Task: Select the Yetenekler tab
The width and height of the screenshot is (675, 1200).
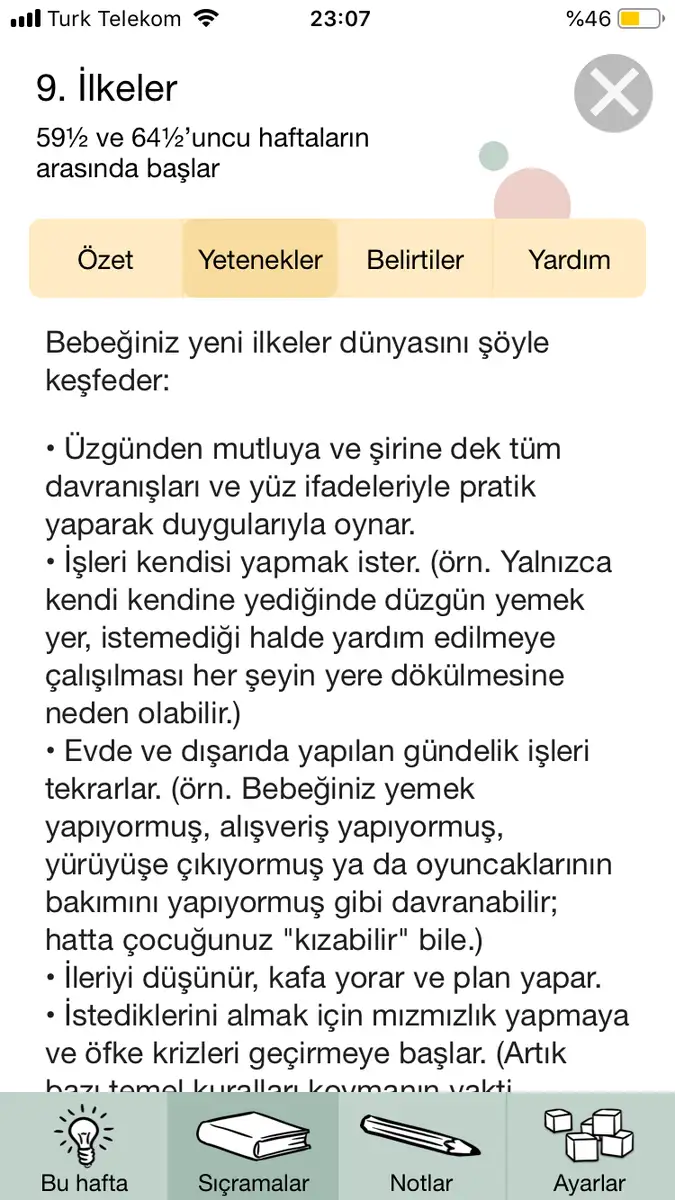Action: [x=260, y=260]
